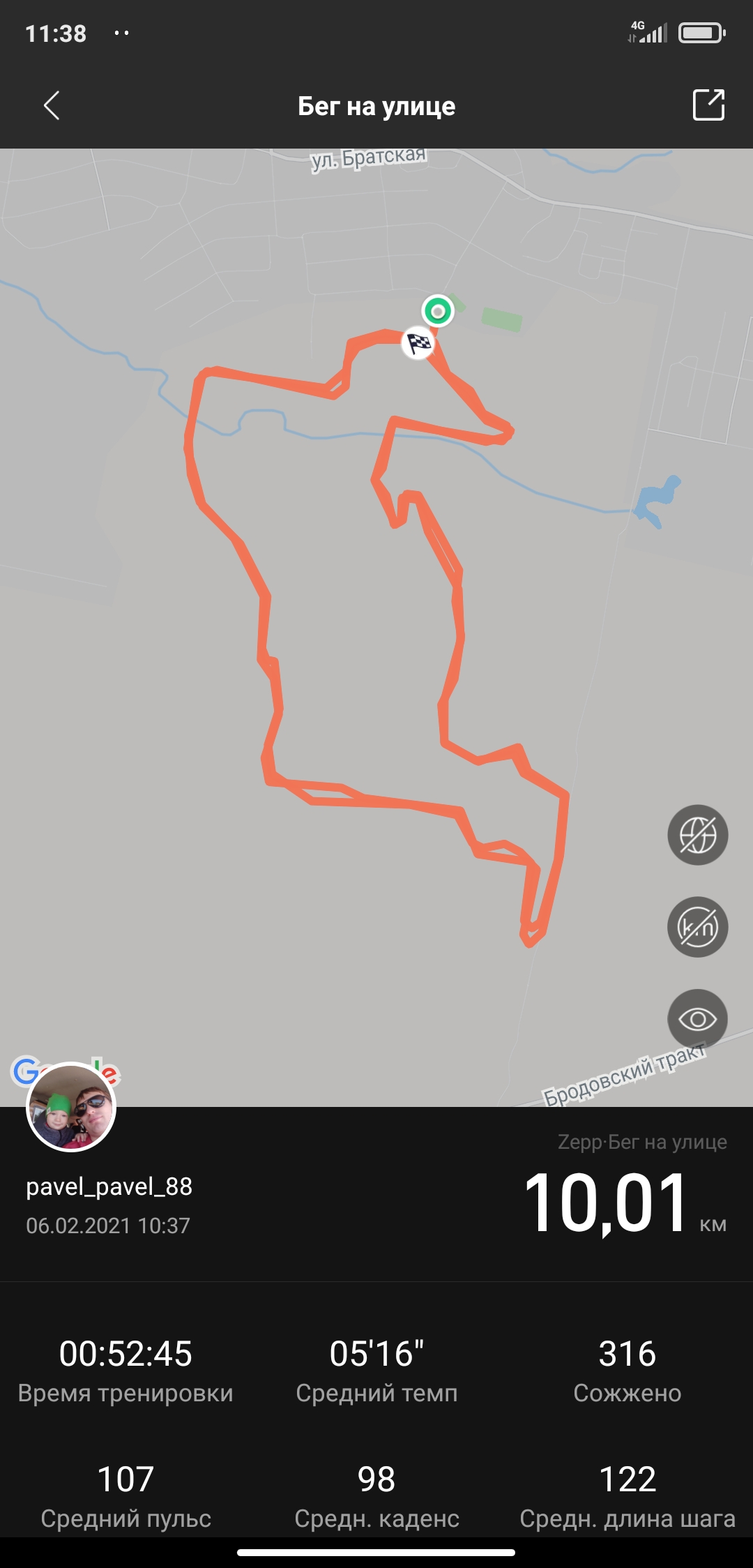Tap the eye icon to hide the map
The image size is (753, 1568).
[697, 1019]
